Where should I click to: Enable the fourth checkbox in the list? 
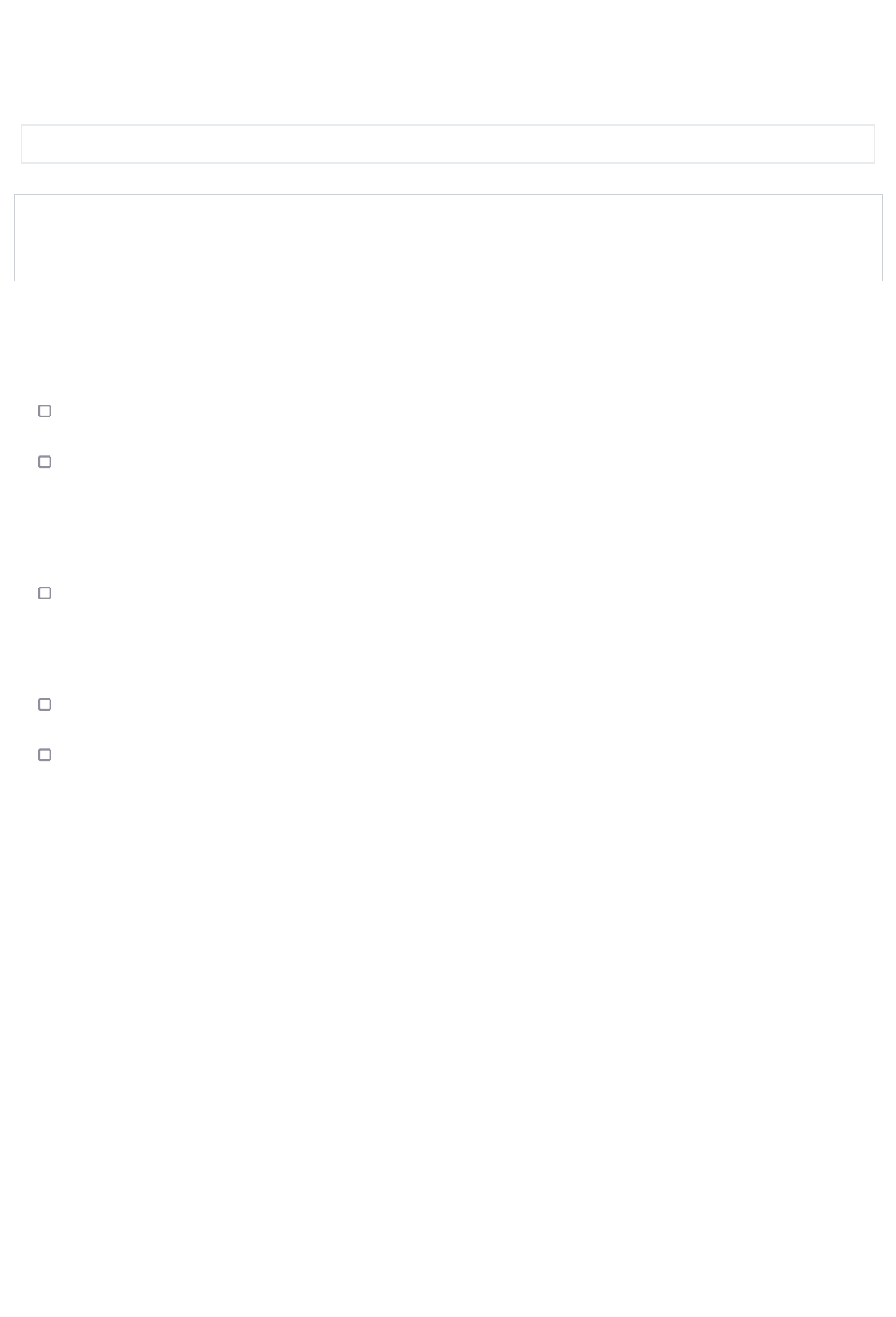[45, 705]
